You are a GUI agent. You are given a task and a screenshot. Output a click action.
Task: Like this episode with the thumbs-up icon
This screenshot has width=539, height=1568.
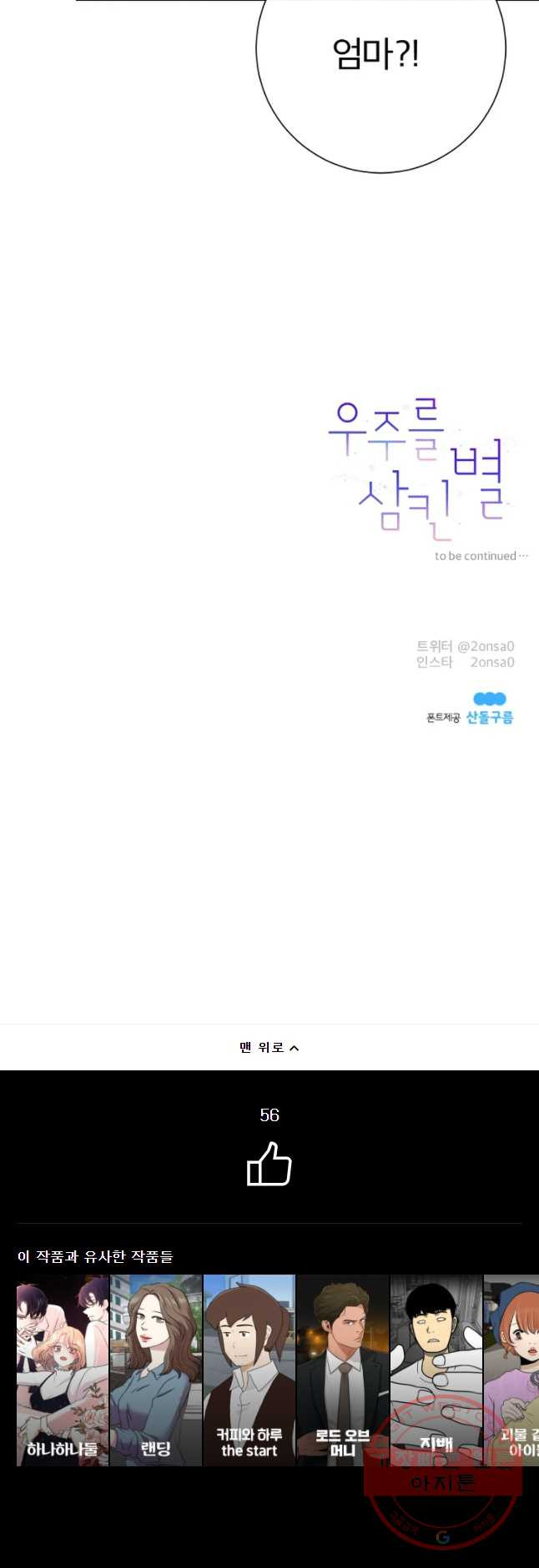[x=269, y=1165]
